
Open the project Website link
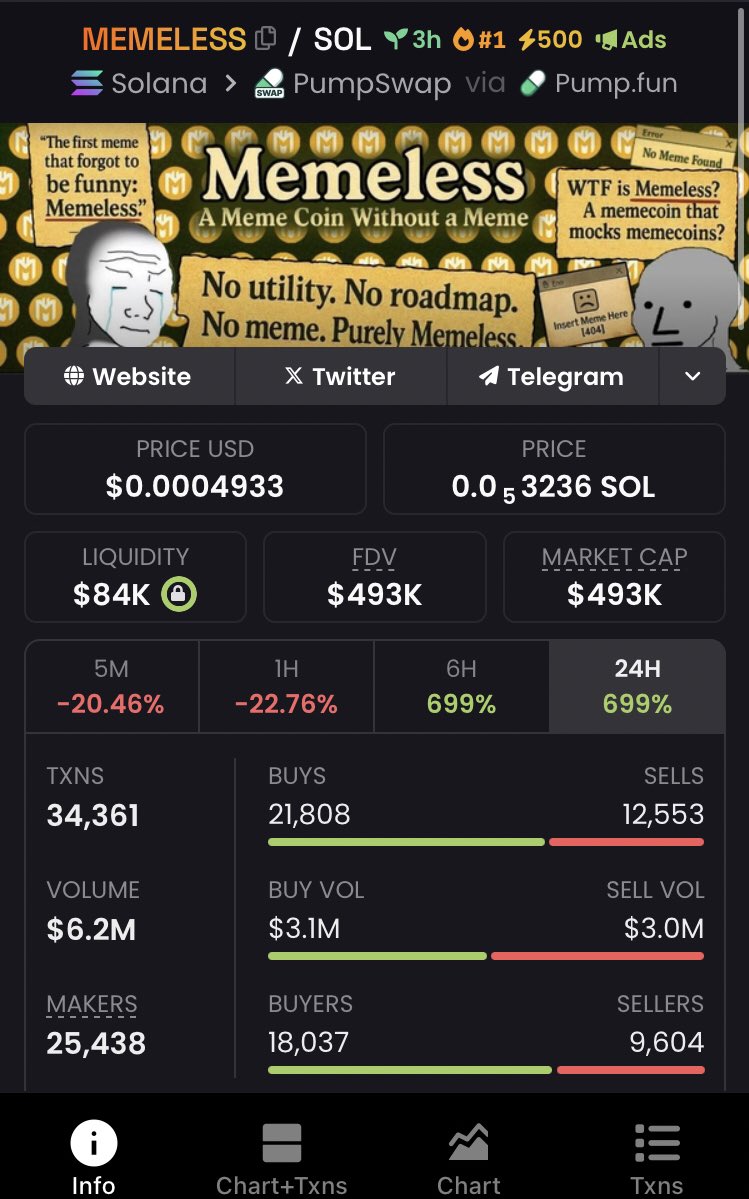pyautogui.click(x=129, y=376)
